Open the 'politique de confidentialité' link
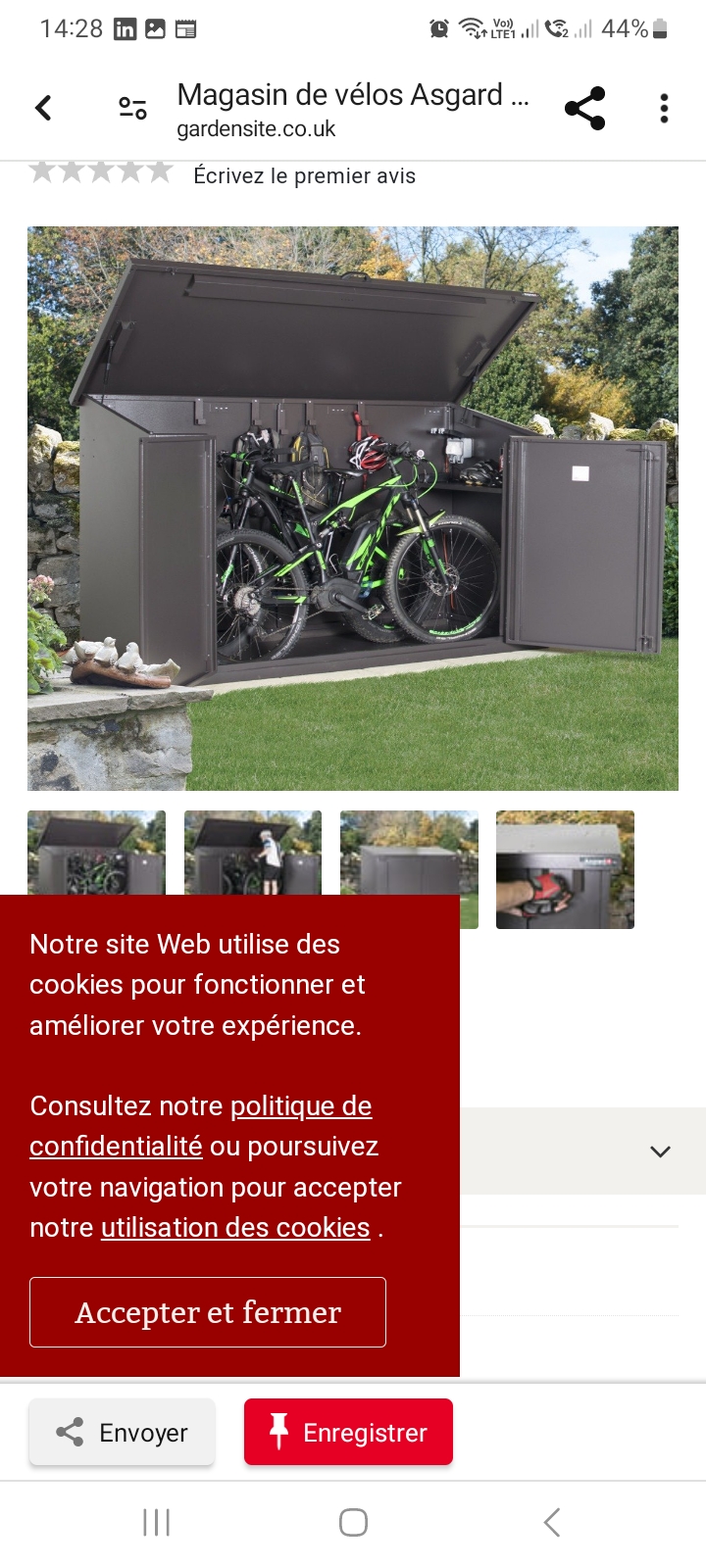Viewport: 706px width, 1568px height. pos(300,1106)
